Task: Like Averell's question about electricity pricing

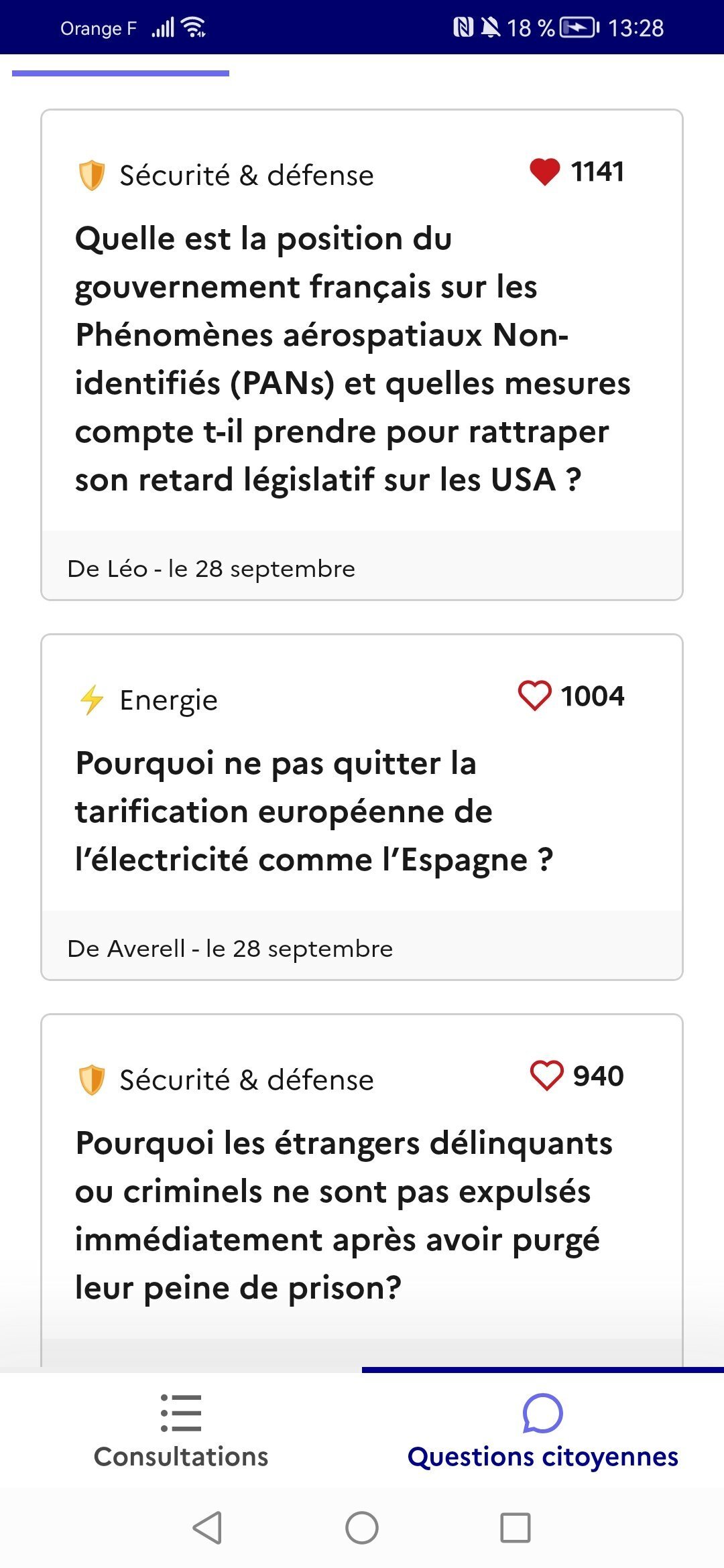Action: (534, 696)
